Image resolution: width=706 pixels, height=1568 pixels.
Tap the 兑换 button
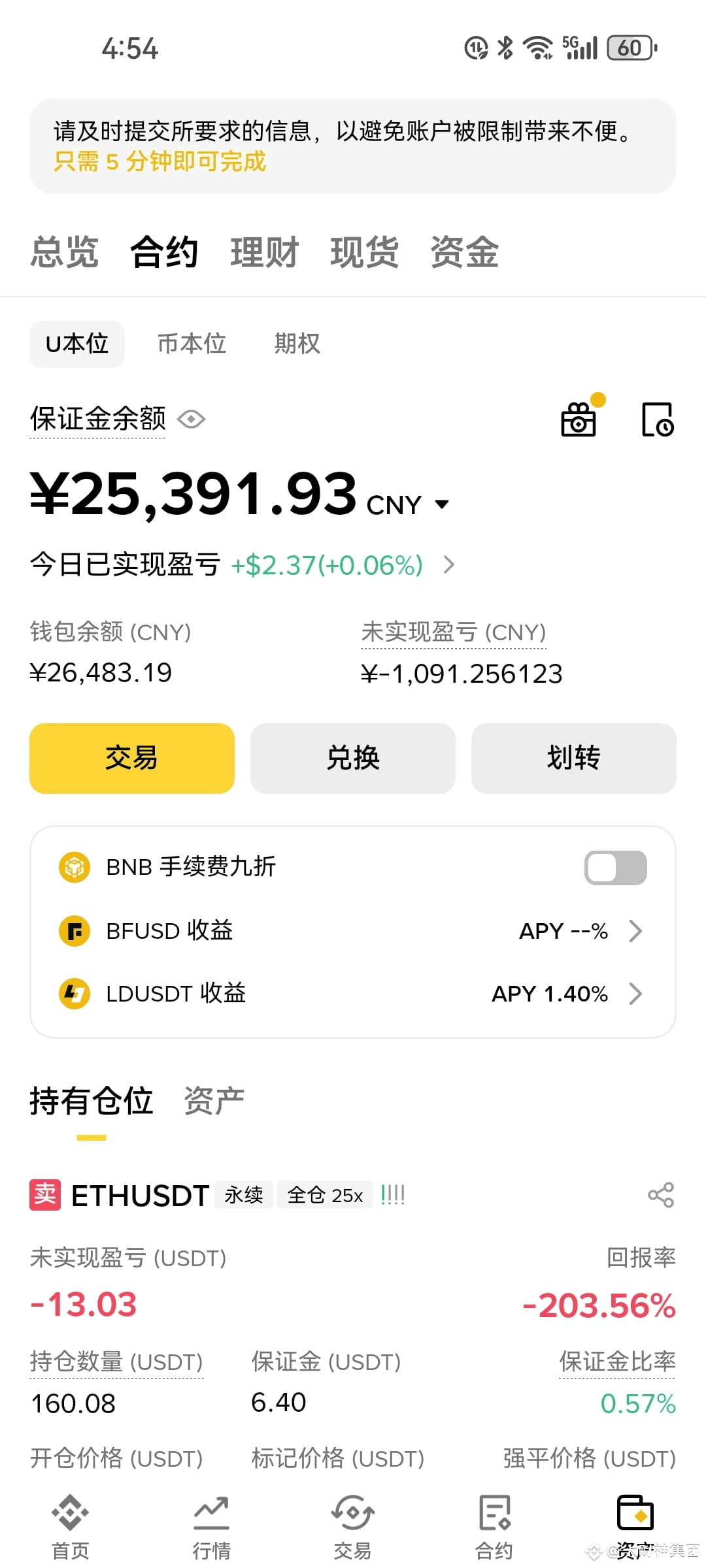353,758
